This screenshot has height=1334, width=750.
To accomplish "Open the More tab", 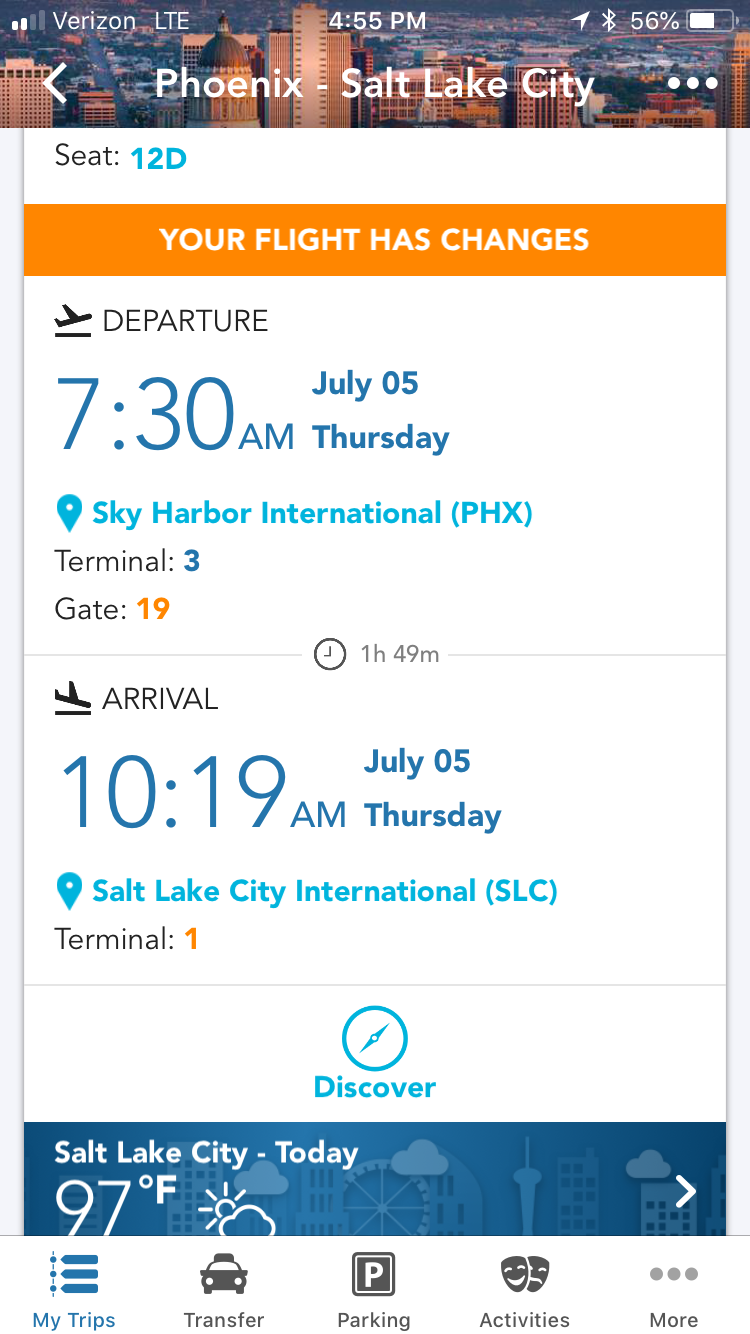I will pos(674,1290).
